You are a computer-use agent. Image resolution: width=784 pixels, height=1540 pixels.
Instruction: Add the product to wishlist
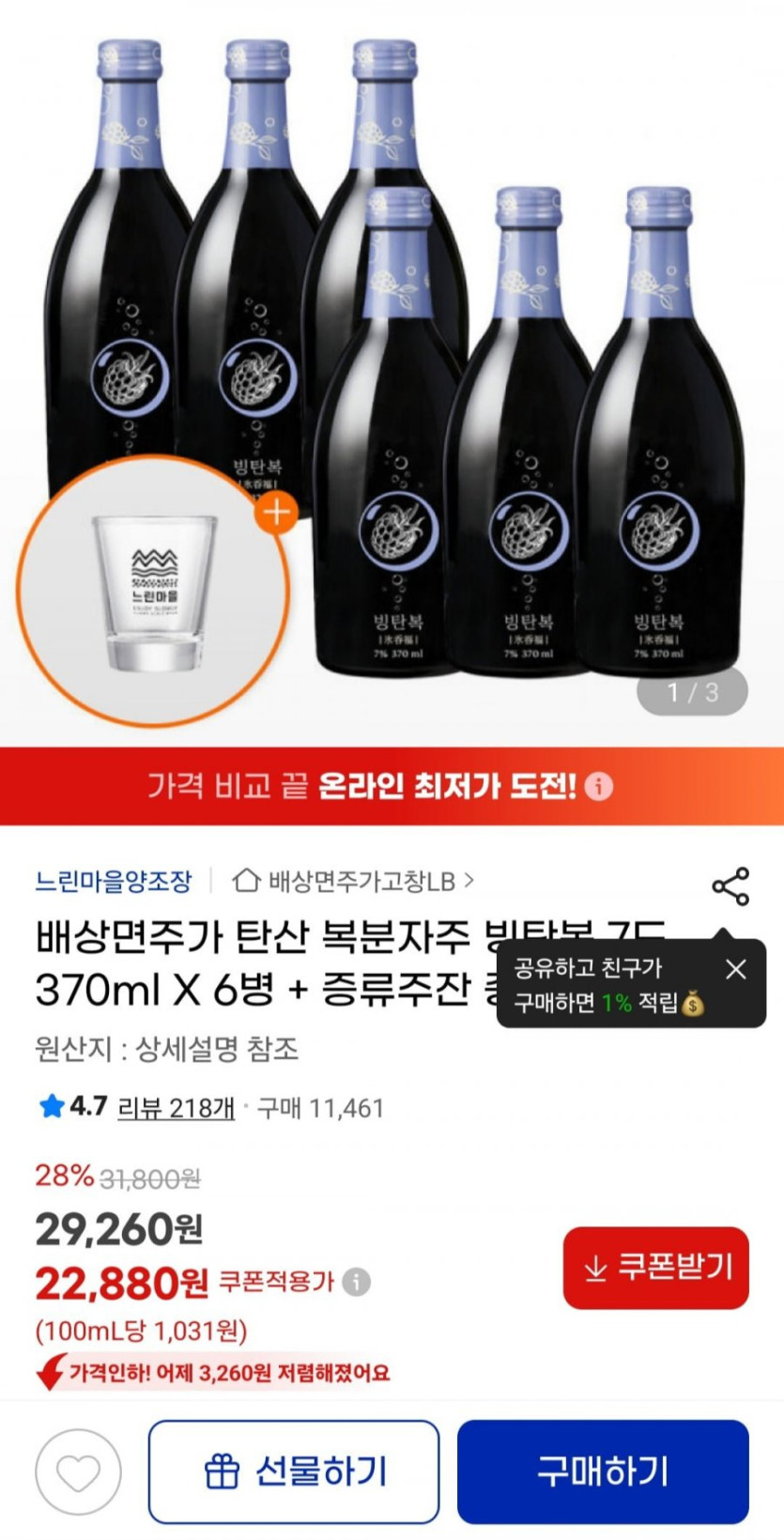(78, 1471)
